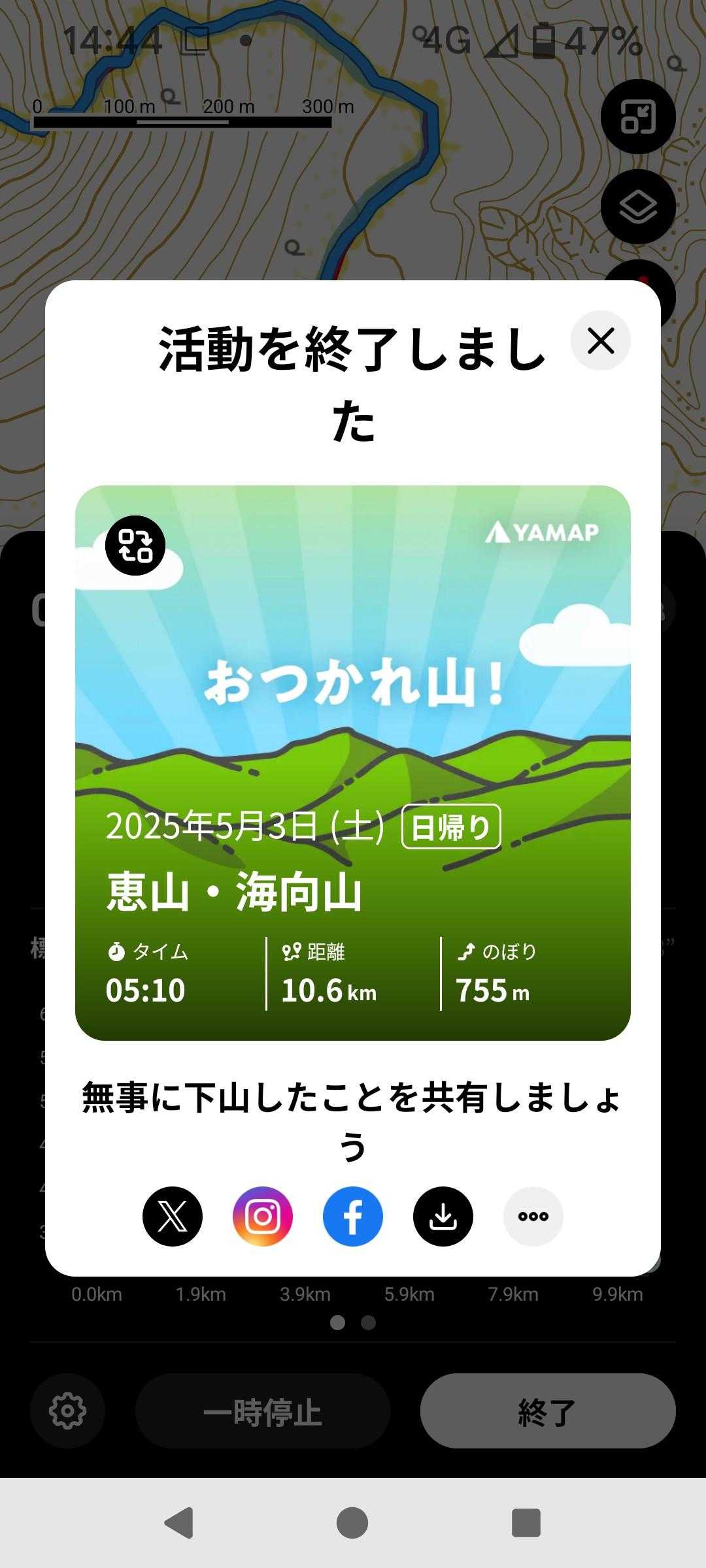Go to the home screen
This screenshot has width=706, height=1568.
coord(352,1523)
